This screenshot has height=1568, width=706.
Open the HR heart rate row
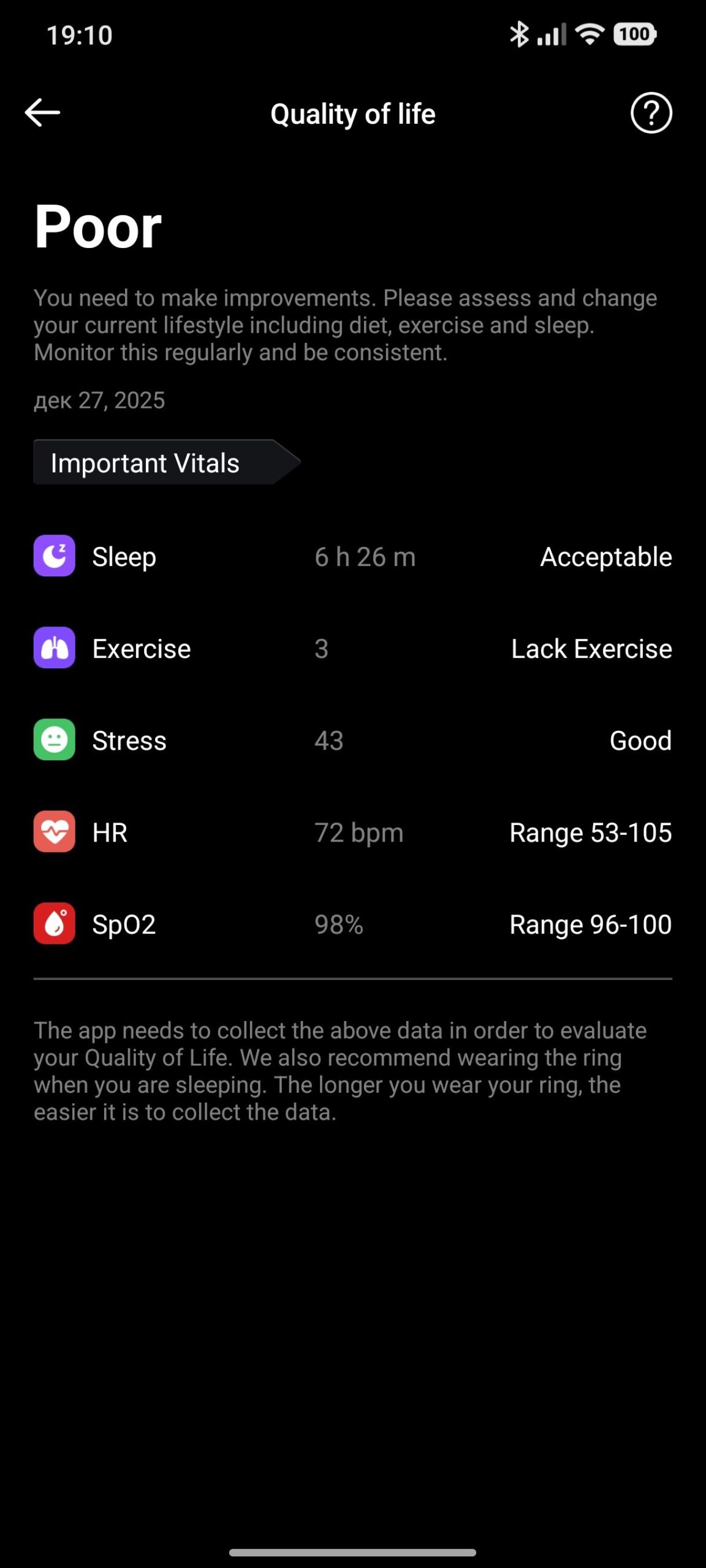352,832
